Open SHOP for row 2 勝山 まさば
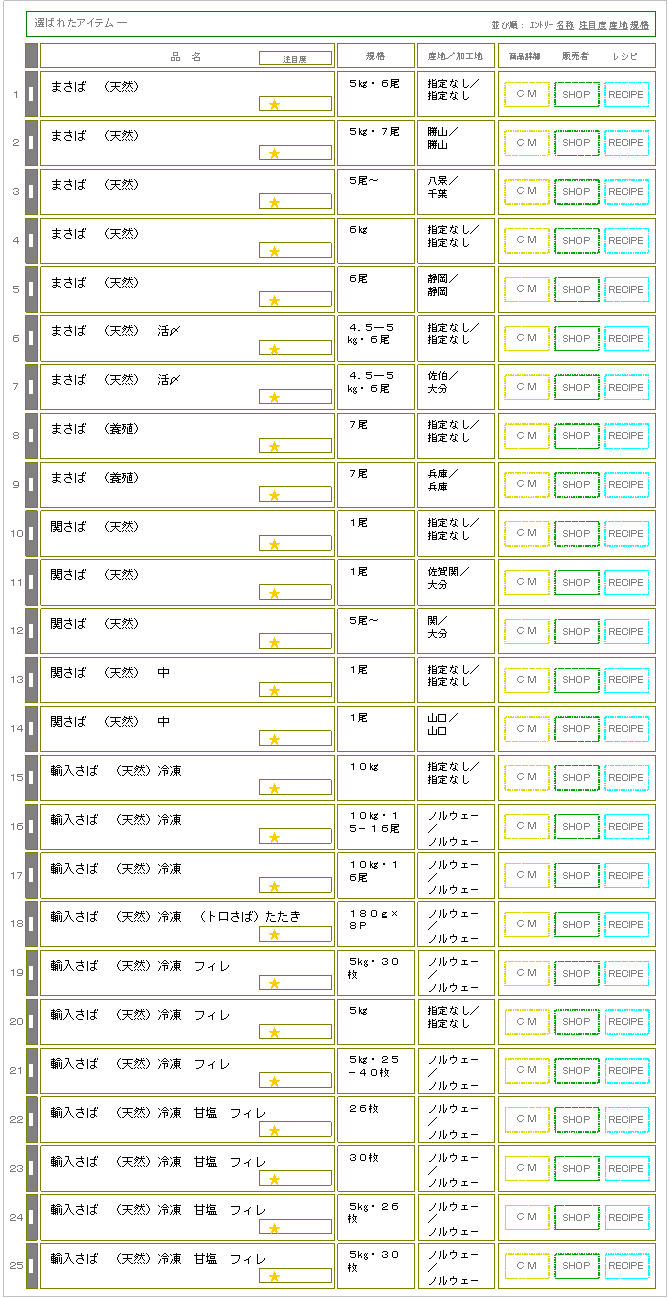 [x=576, y=143]
